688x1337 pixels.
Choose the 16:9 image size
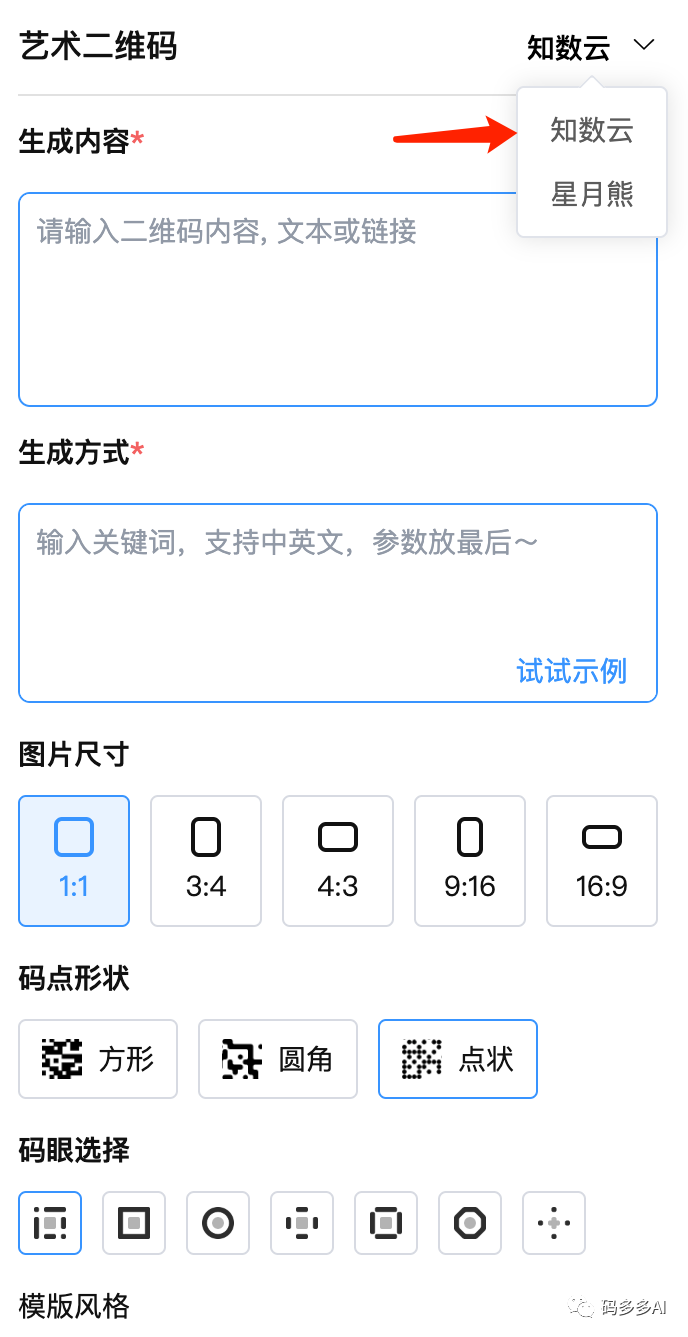[x=602, y=860]
